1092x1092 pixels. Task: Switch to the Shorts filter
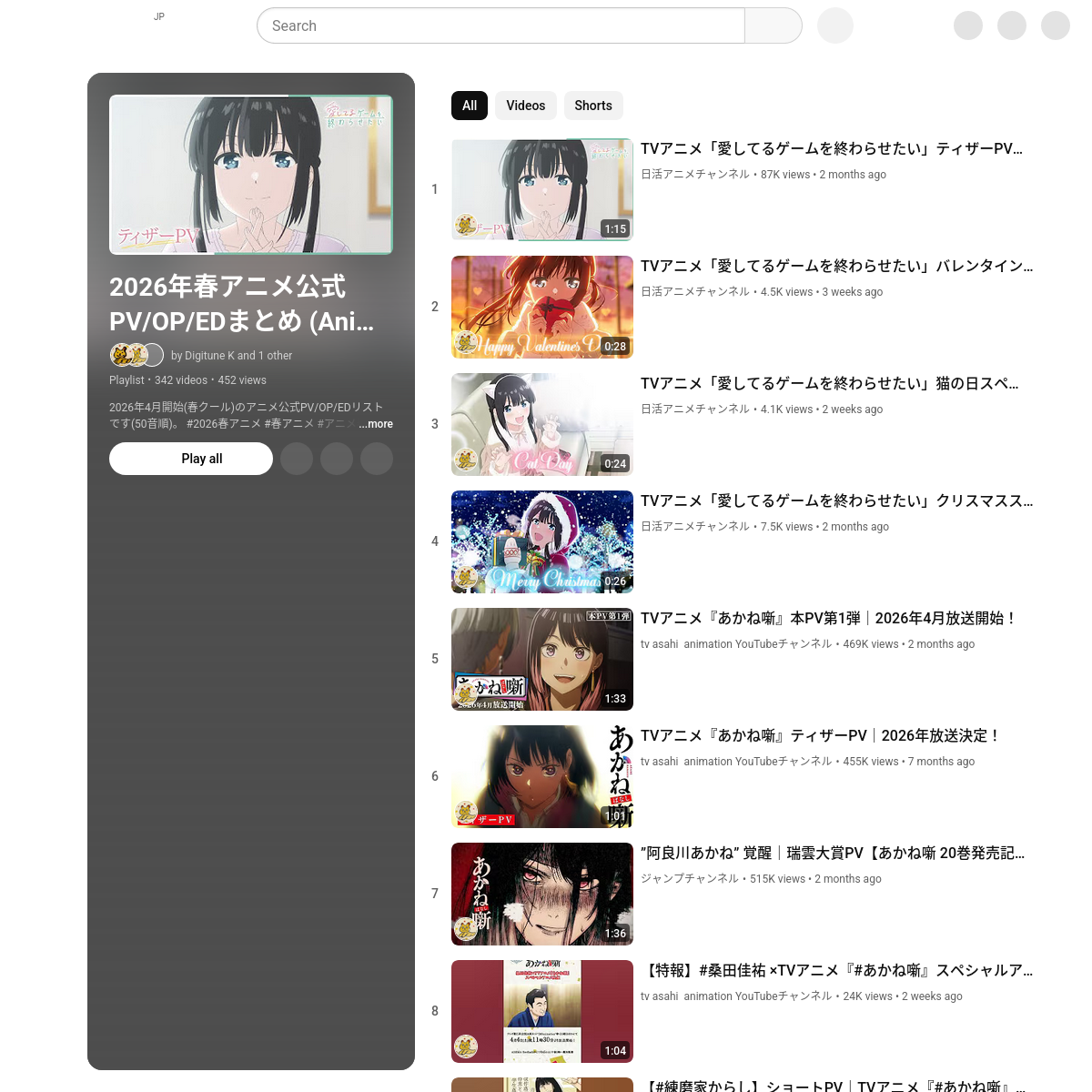593,106
